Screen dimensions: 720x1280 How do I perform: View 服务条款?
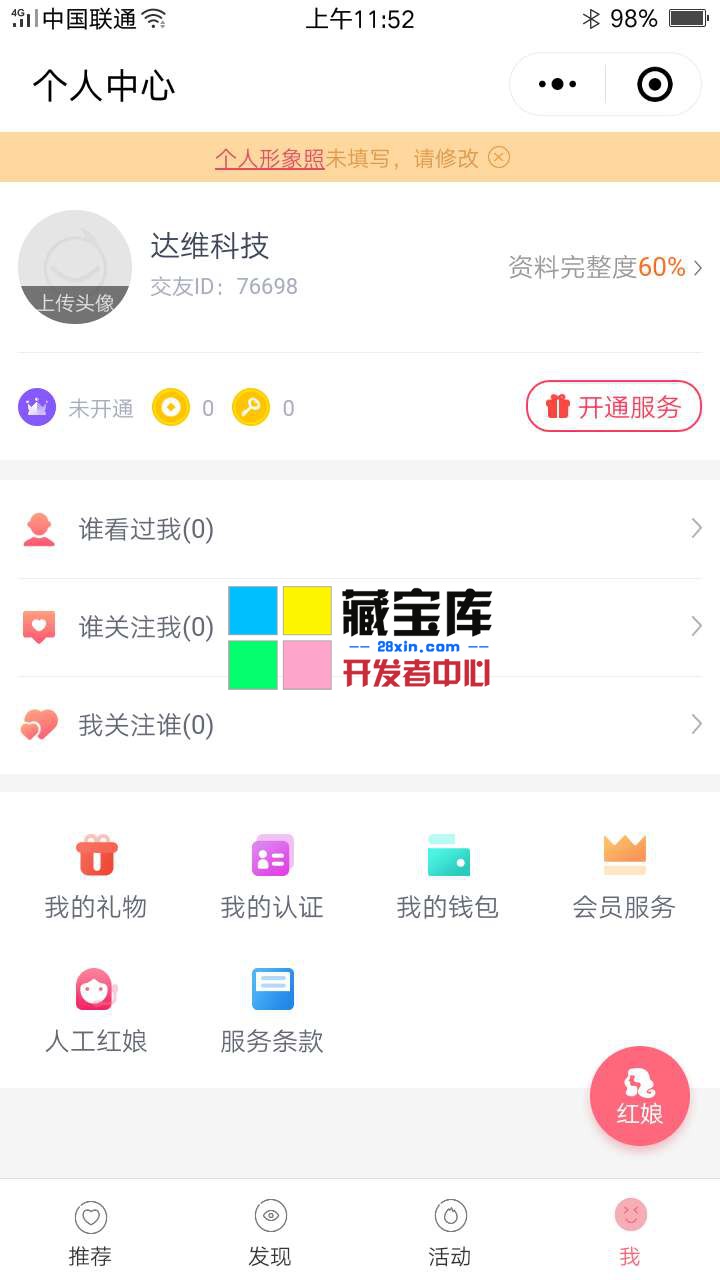(x=272, y=1010)
